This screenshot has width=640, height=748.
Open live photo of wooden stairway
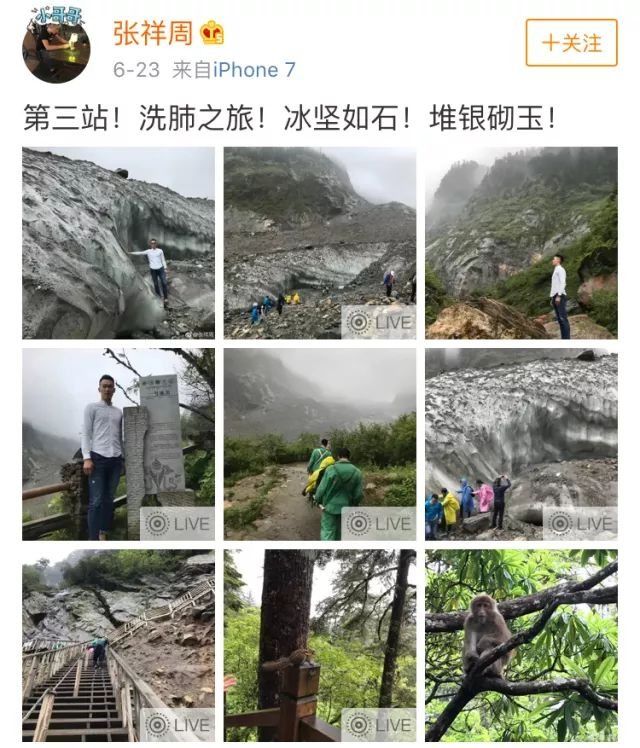pyautogui.click(x=118, y=645)
